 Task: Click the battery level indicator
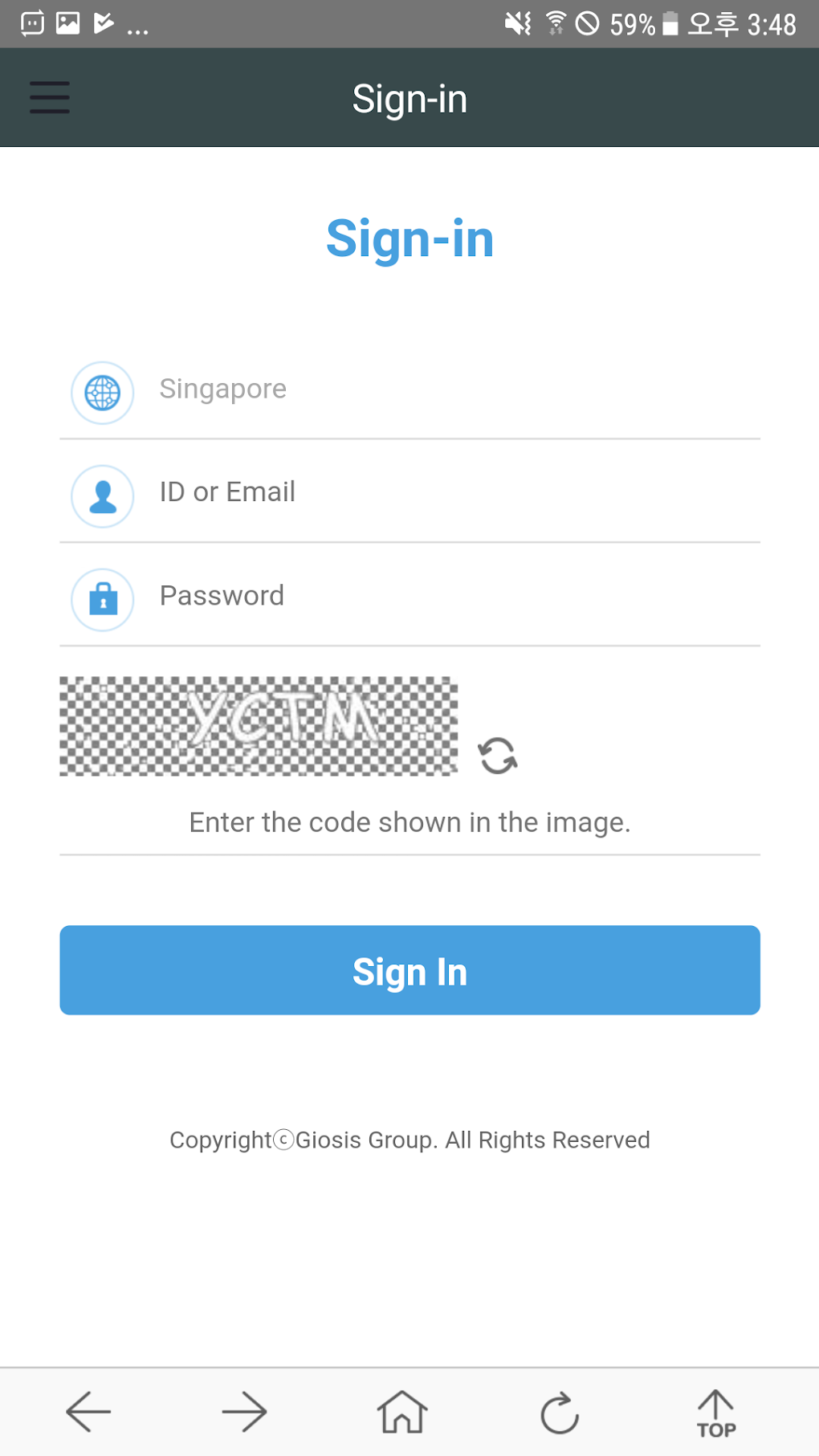click(673, 23)
